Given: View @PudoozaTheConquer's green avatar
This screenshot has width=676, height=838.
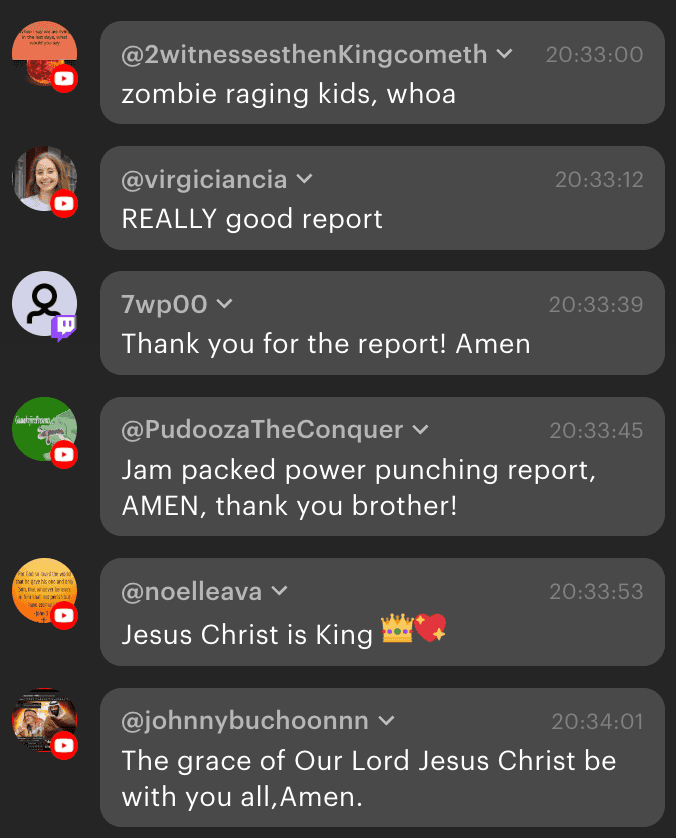Looking at the screenshot, I should [x=45, y=430].
